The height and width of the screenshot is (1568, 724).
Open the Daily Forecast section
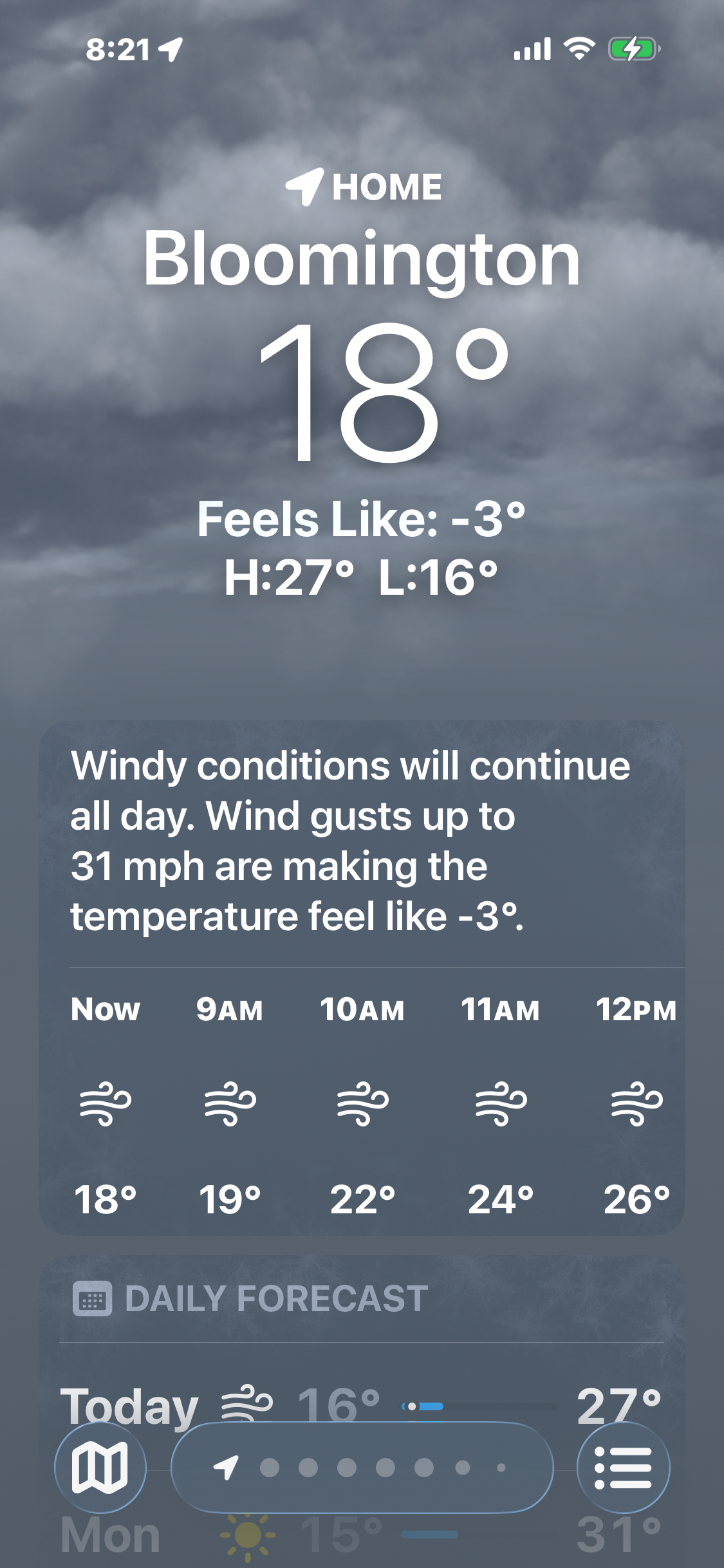[x=275, y=1298]
